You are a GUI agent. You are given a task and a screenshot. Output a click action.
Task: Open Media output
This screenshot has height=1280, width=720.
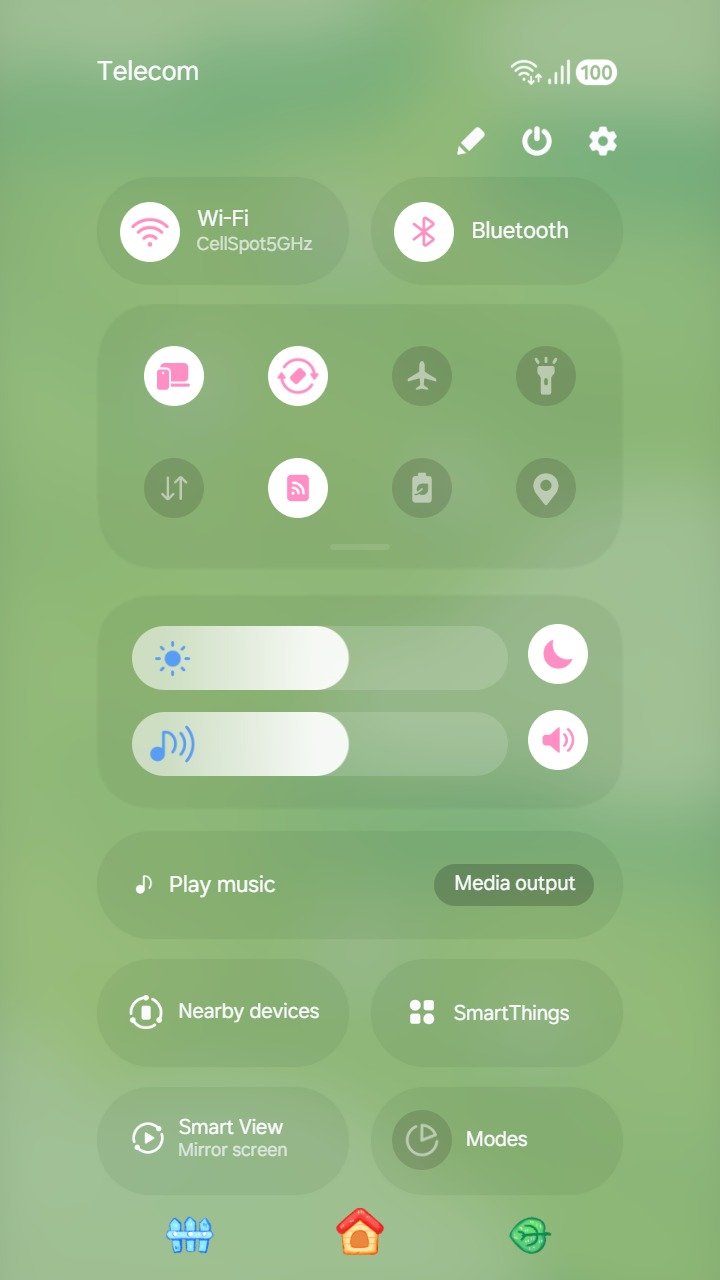point(514,884)
